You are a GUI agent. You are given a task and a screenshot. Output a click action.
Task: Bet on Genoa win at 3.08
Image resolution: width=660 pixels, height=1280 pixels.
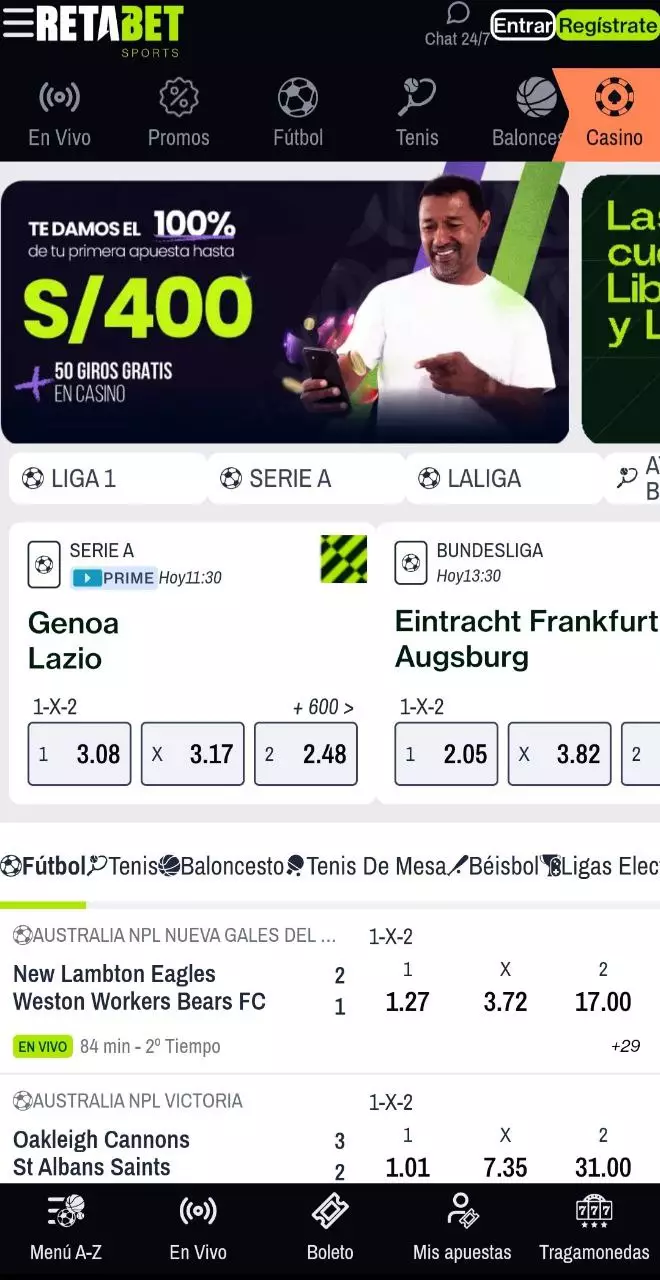(79, 754)
